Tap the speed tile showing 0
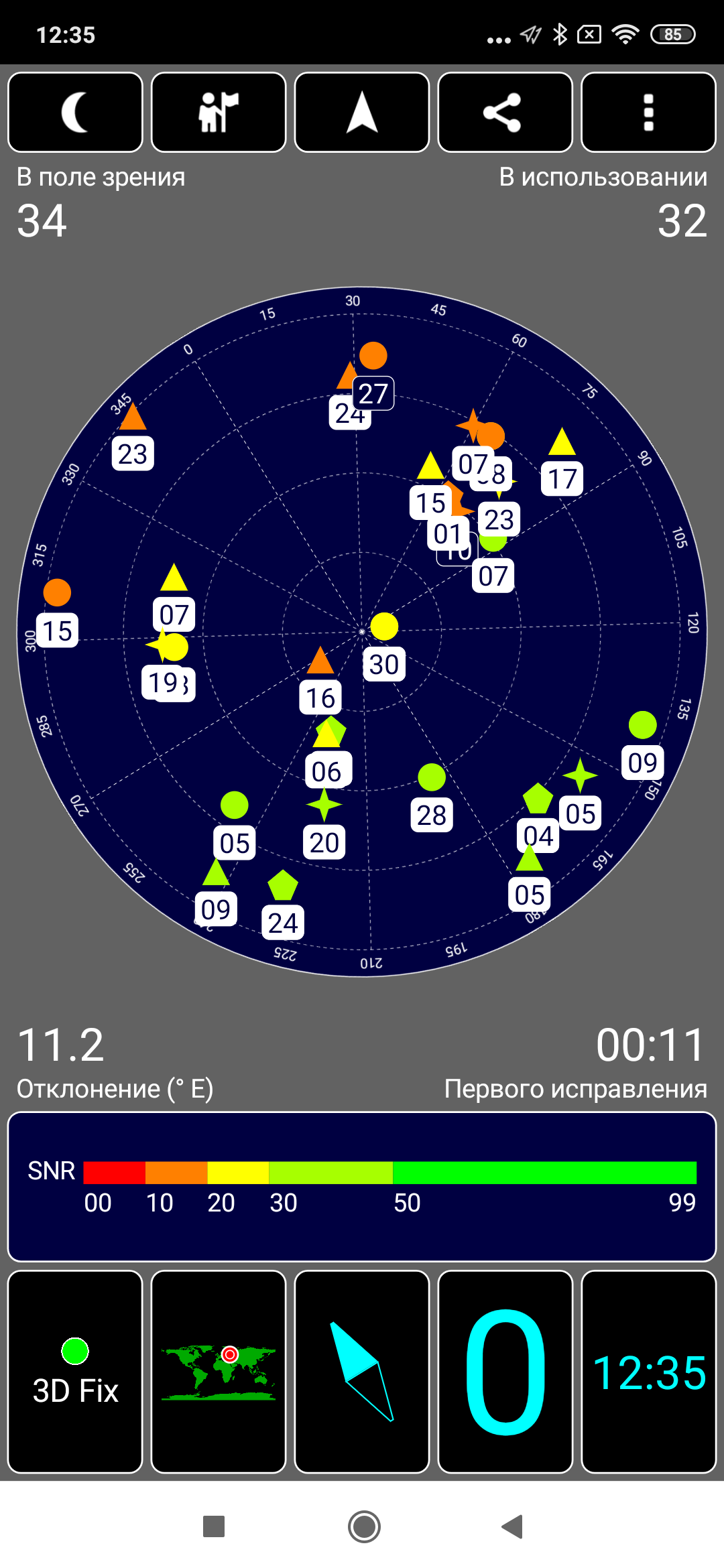Viewport: 724px width, 1568px height. click(x=505, y=1372)
